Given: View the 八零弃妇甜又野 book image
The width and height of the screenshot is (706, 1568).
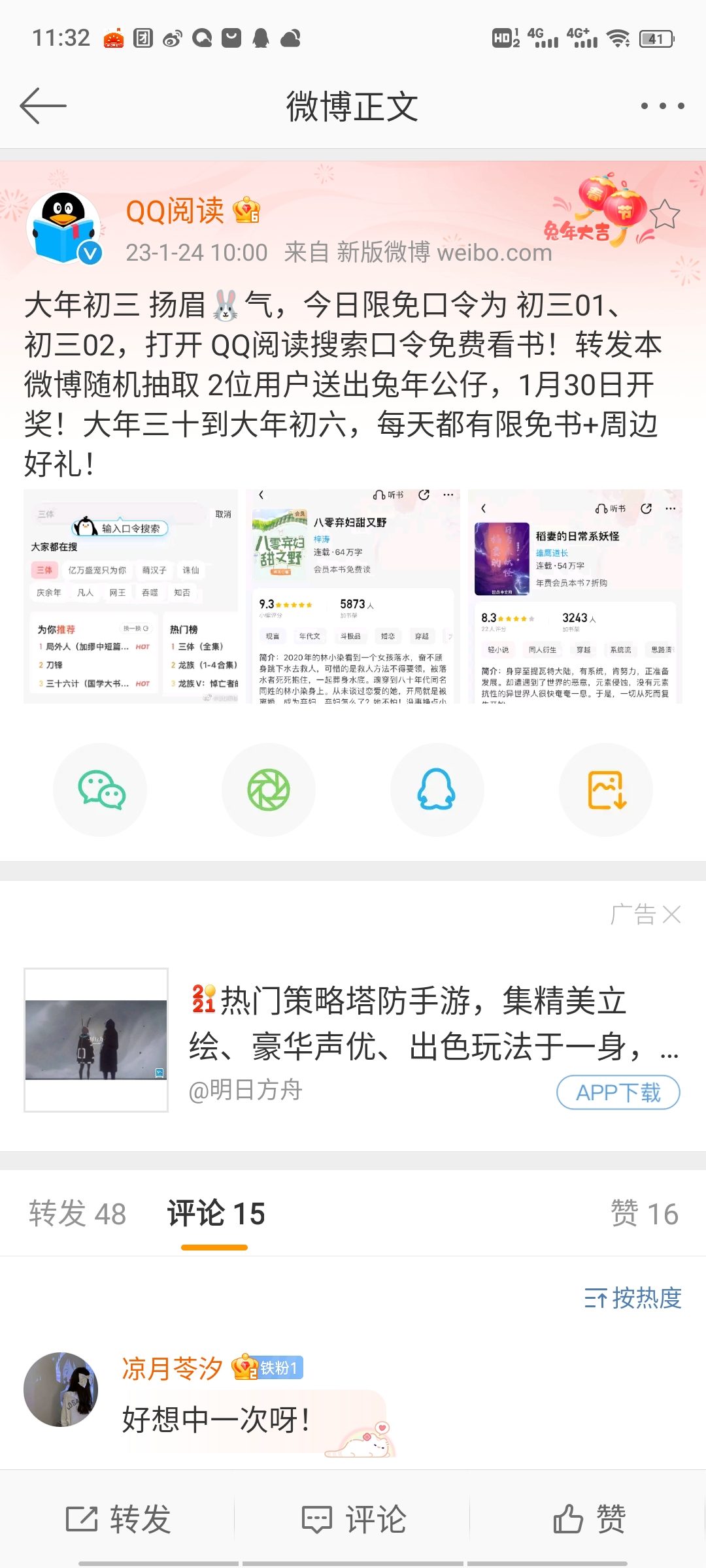Looking at the screenshot, I should point(353,596).
